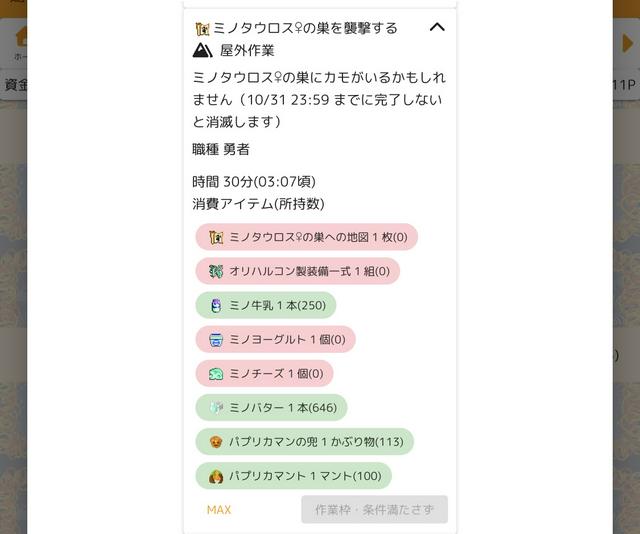Select the ミノ牛乳 item chip
The height and width of the screenshot is (534, 640).
tap(266, 305)
